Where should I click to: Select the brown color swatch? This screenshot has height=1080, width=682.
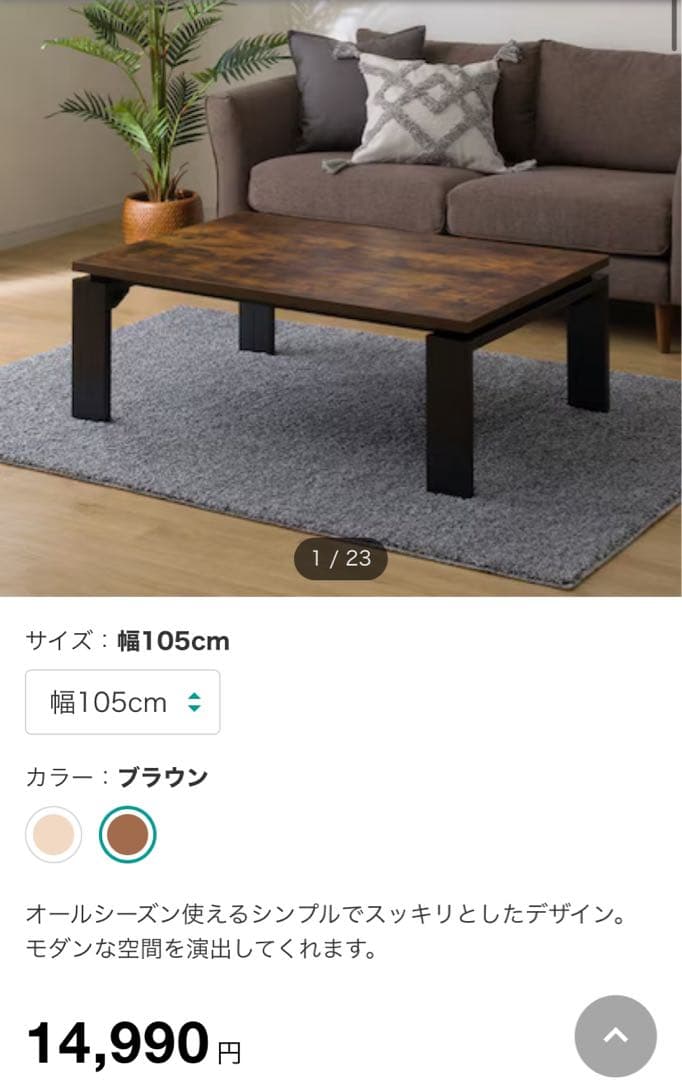[x=127, y=834]
